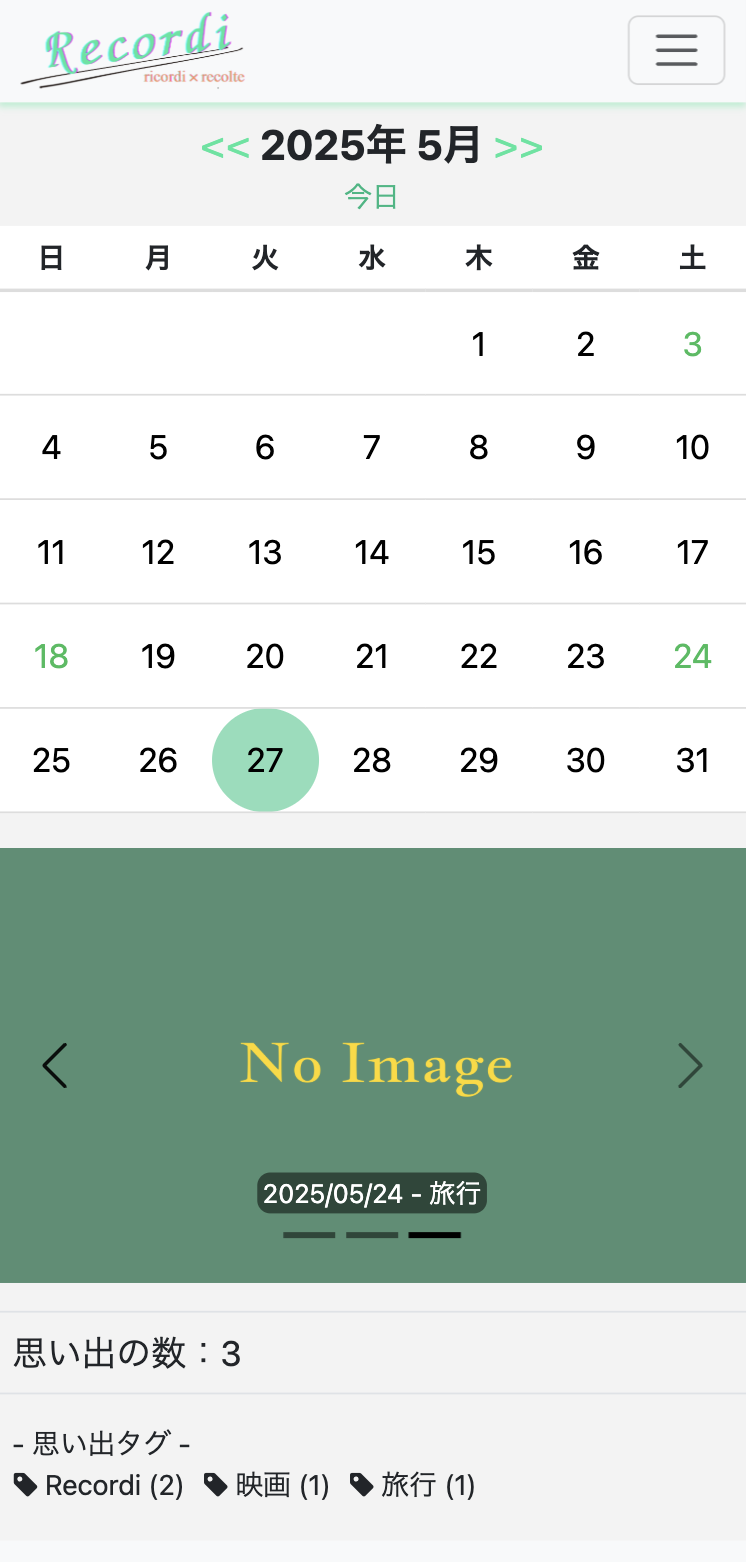Select May 3 on the calendar

pyautogui.click(x=692, y=344)
